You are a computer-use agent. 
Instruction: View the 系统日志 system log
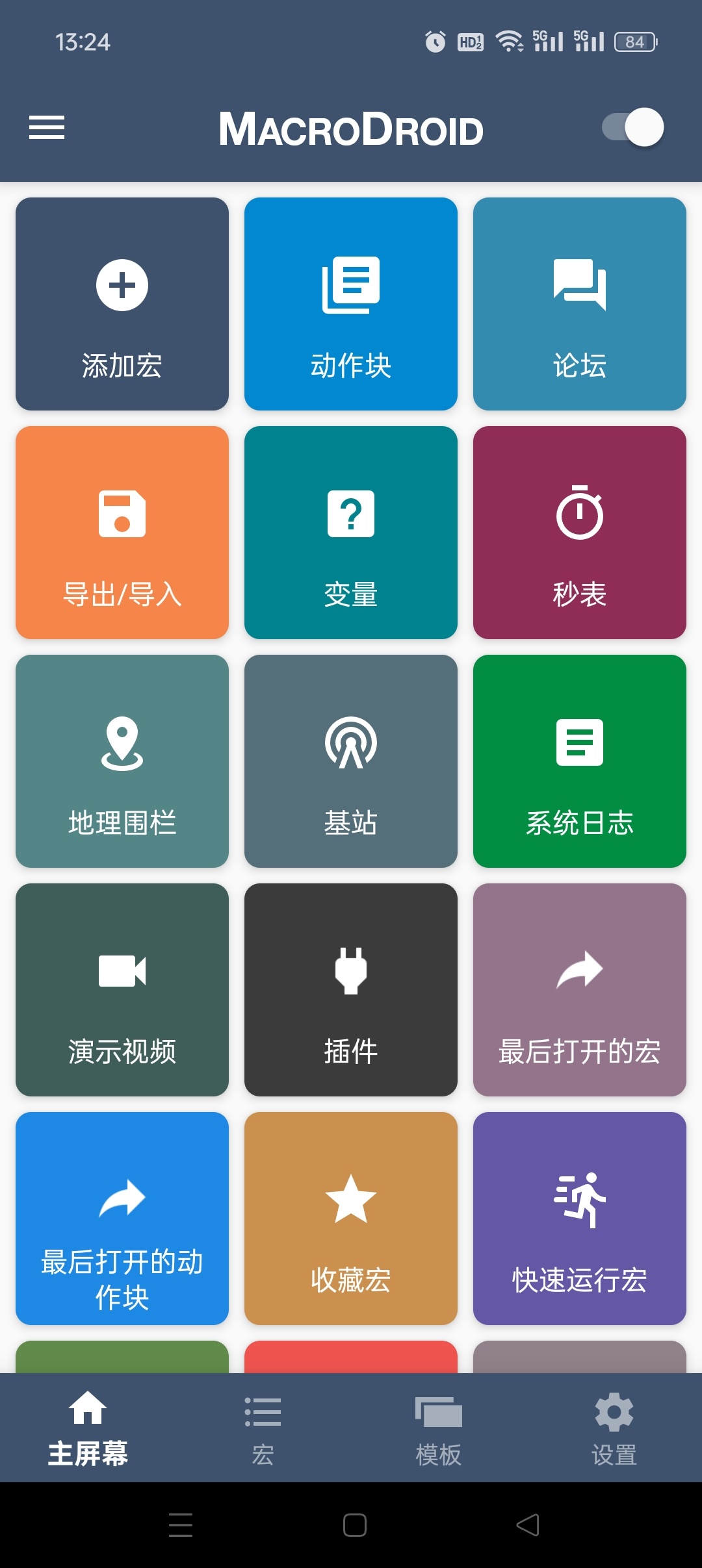[580, 761]
